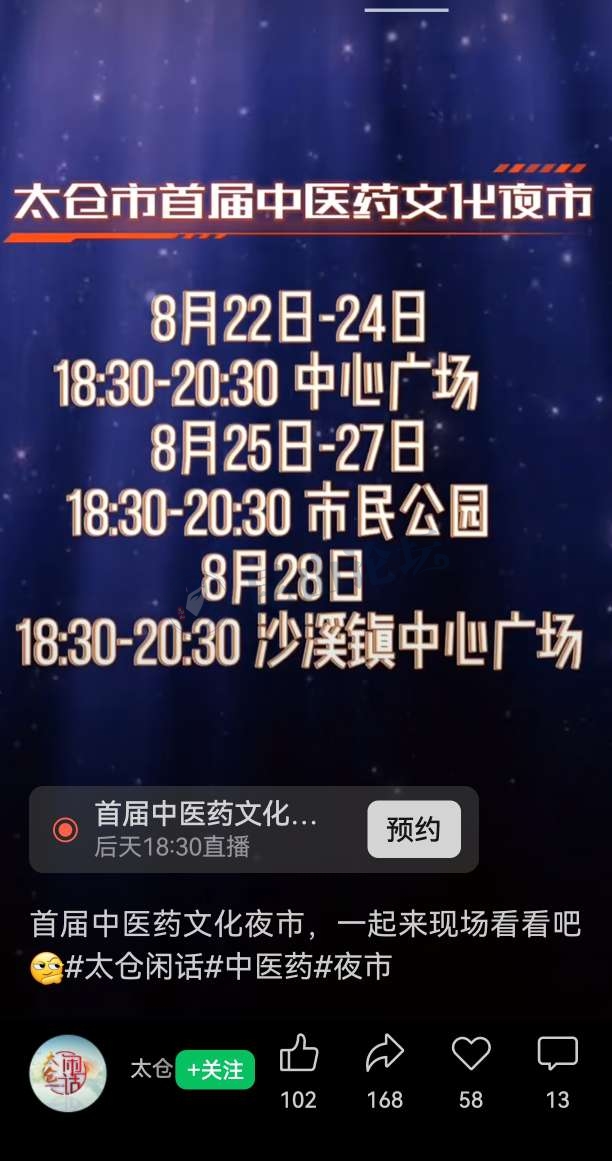612x1161 pixels.
Task: Like this video with the thumbs-up icon
Action: [x=298, y=1054]
